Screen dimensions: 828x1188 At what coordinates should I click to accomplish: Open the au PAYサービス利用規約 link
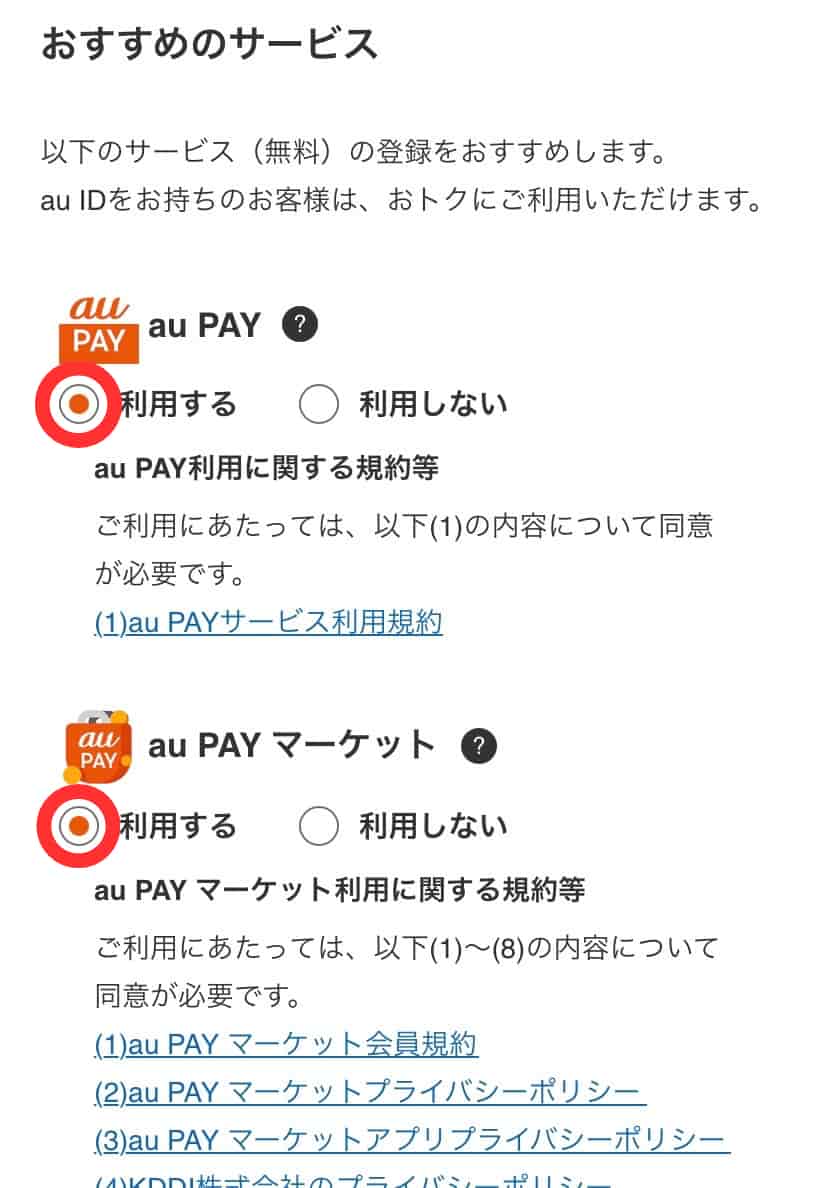[x=268, y=622]
